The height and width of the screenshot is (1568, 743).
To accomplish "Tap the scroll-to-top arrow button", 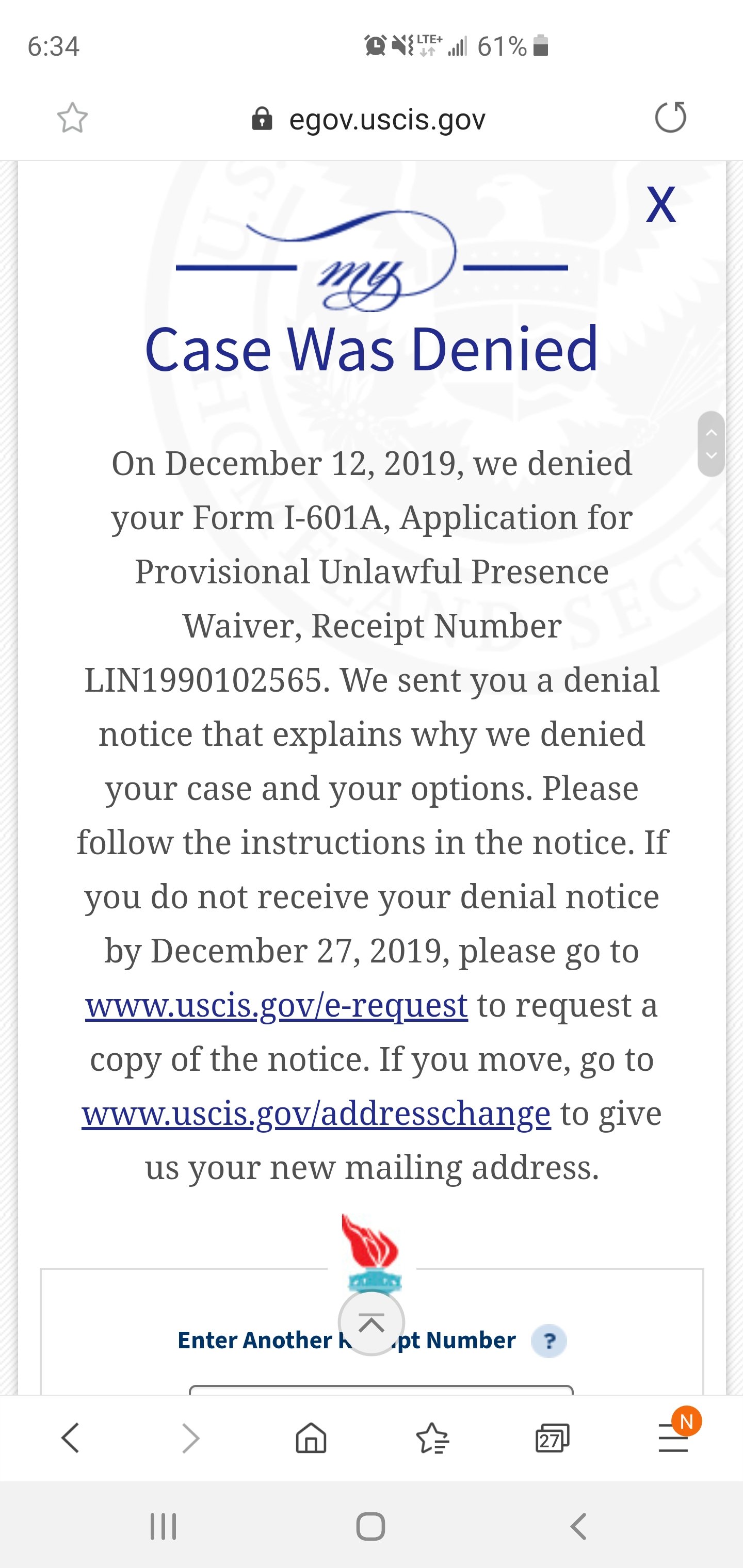I will (371, 1322).
